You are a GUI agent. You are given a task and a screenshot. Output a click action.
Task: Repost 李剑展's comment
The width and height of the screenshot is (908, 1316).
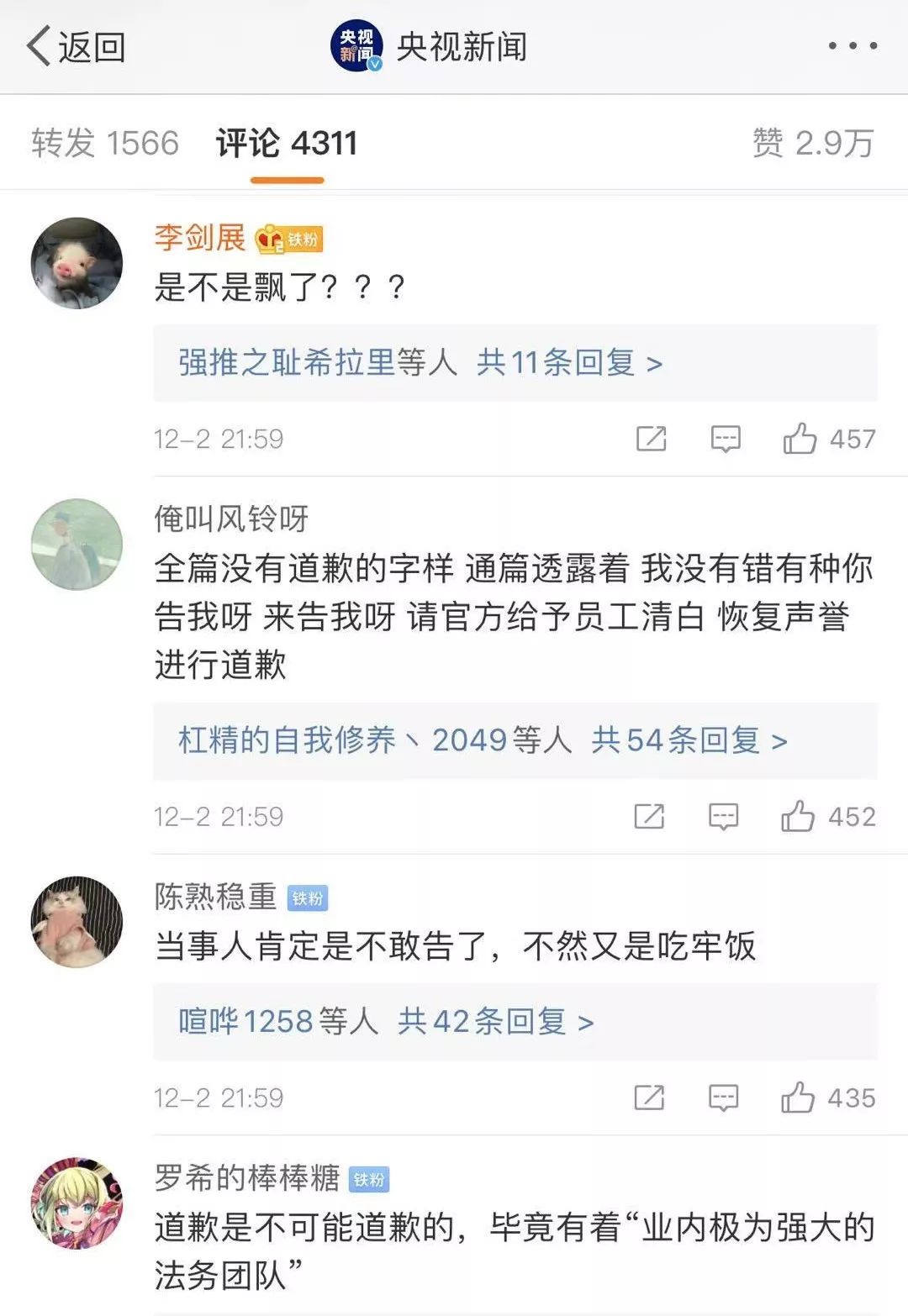651,439
